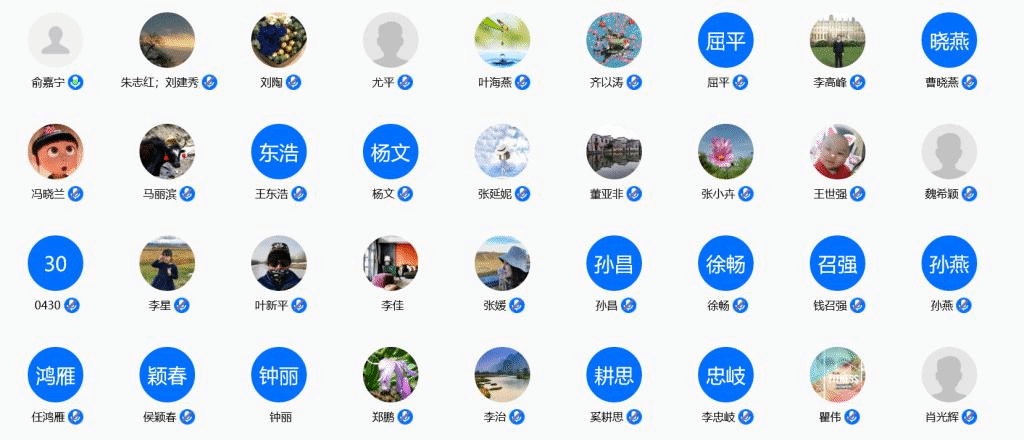This screenshot has height=440, width=1024.
Task: Select 王世强 in the grid
Action: (837, 152)
